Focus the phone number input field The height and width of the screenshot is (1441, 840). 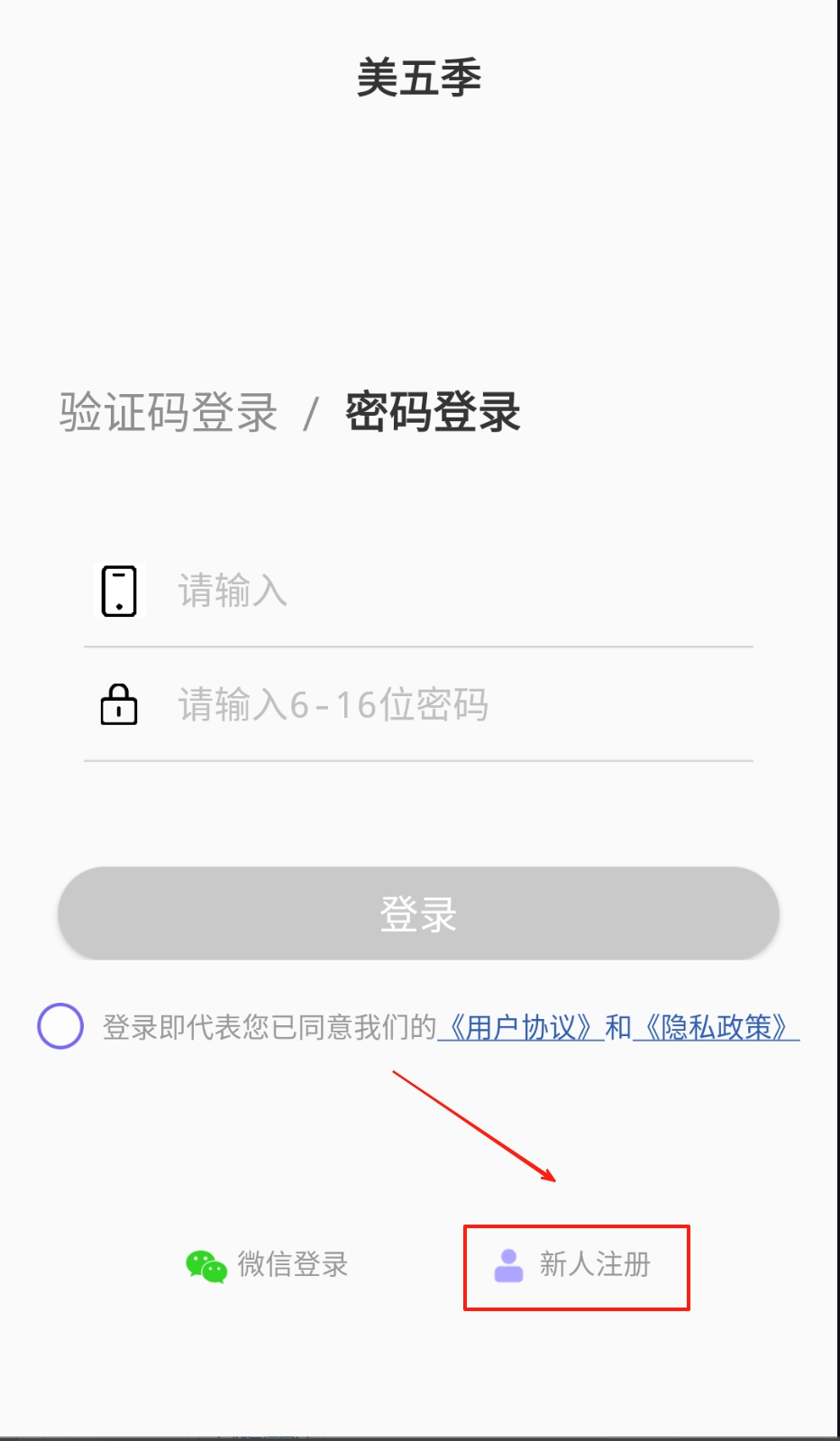pyautogui.click(x=451, y=592)
